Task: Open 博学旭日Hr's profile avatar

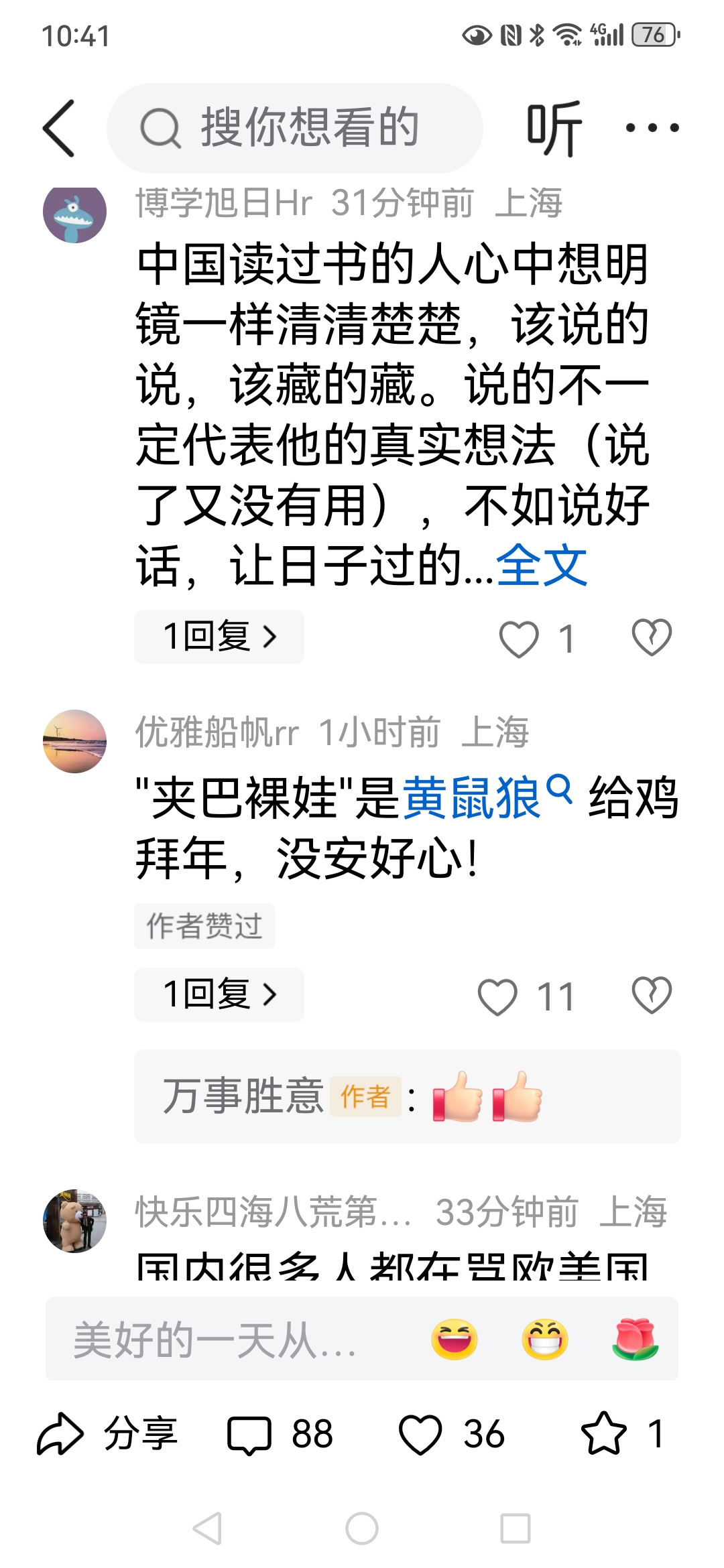Action: point(75,213)
